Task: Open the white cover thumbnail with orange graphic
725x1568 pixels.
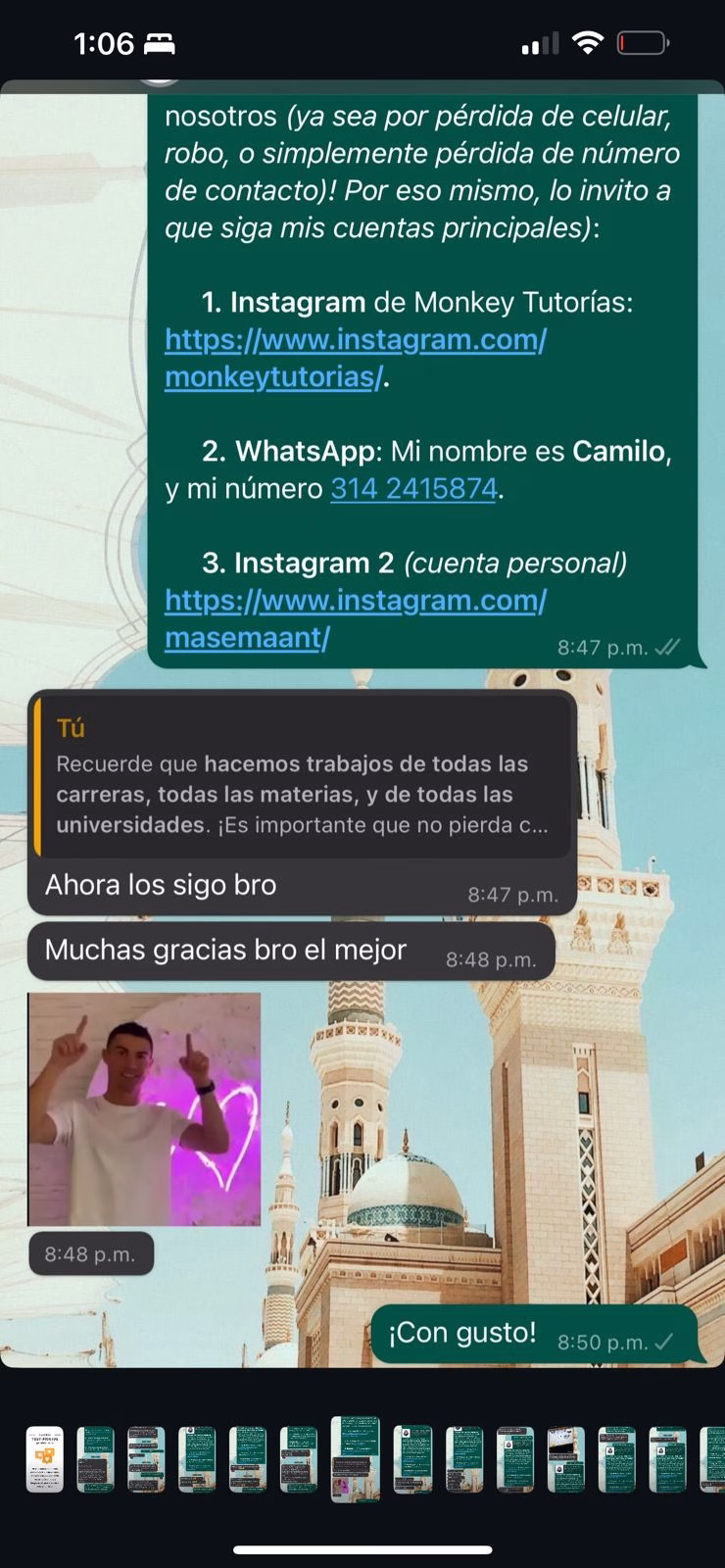Action: click(44, 1459)
